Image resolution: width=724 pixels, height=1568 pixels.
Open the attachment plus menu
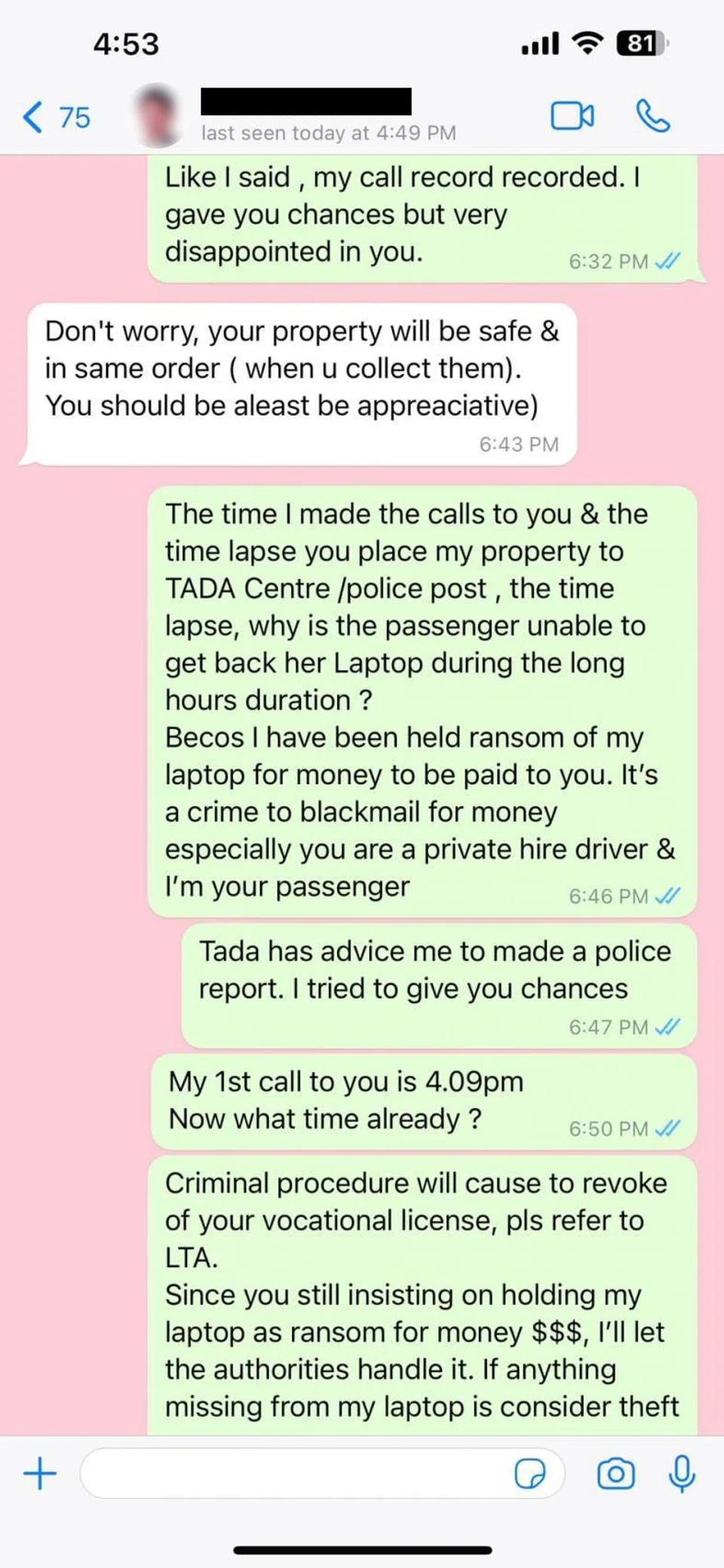(x=40, y=1473)
